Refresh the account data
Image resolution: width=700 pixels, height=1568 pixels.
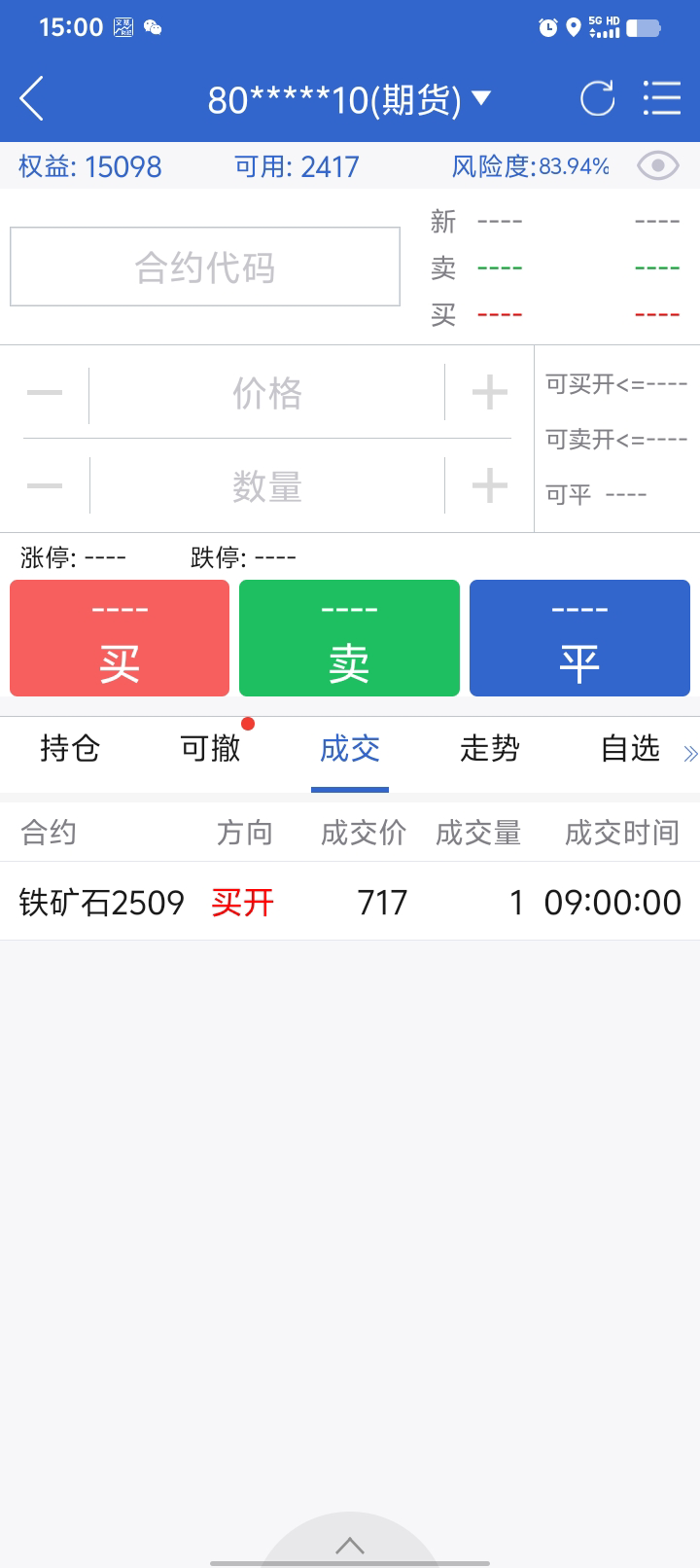coord(597,99)
